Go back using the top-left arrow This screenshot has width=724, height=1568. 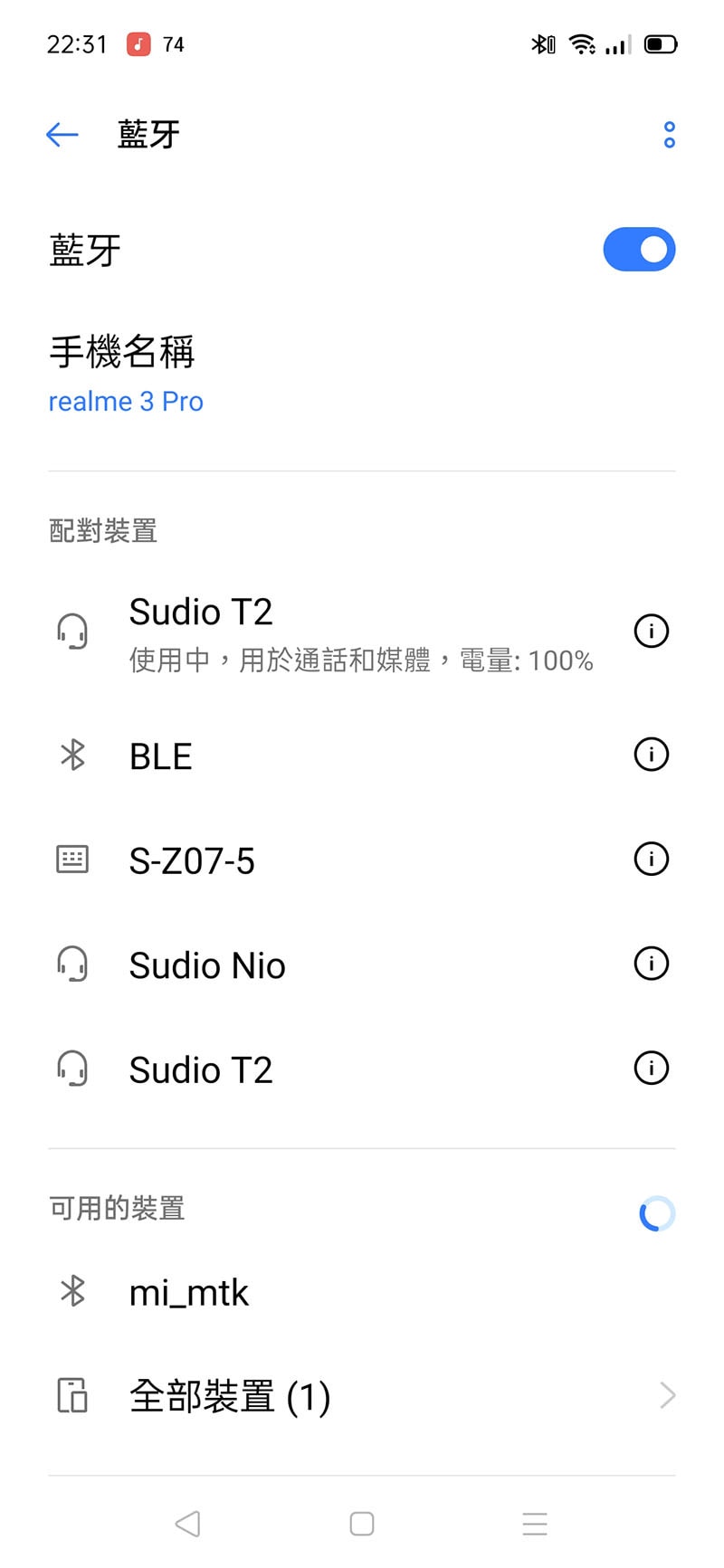point(62,135)
